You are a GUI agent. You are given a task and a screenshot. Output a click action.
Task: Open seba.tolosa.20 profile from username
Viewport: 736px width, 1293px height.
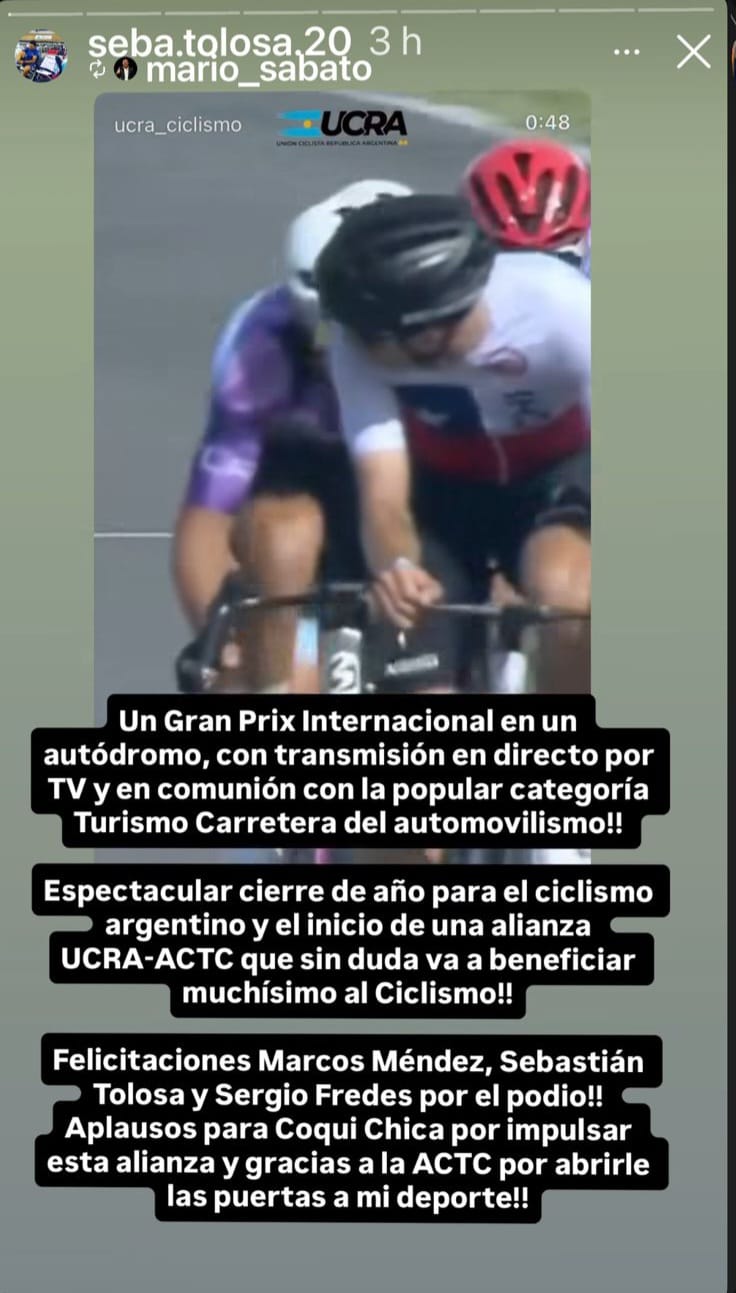(219, 42)
